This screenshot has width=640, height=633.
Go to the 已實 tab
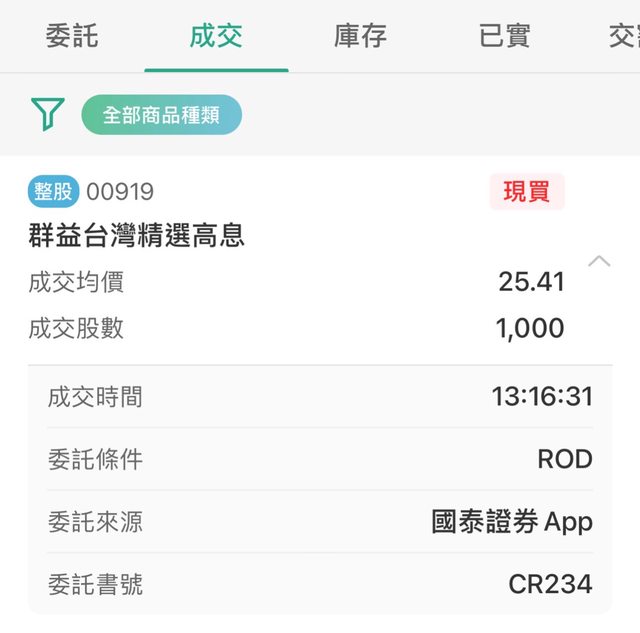click(x=505, y=37)
